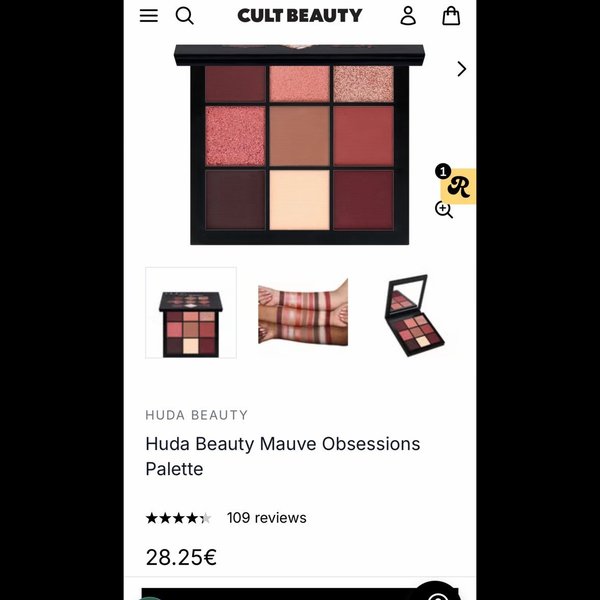Read the 109 reviews
Image resolution: width=600 pixels, height=600 pixels.
266,518
